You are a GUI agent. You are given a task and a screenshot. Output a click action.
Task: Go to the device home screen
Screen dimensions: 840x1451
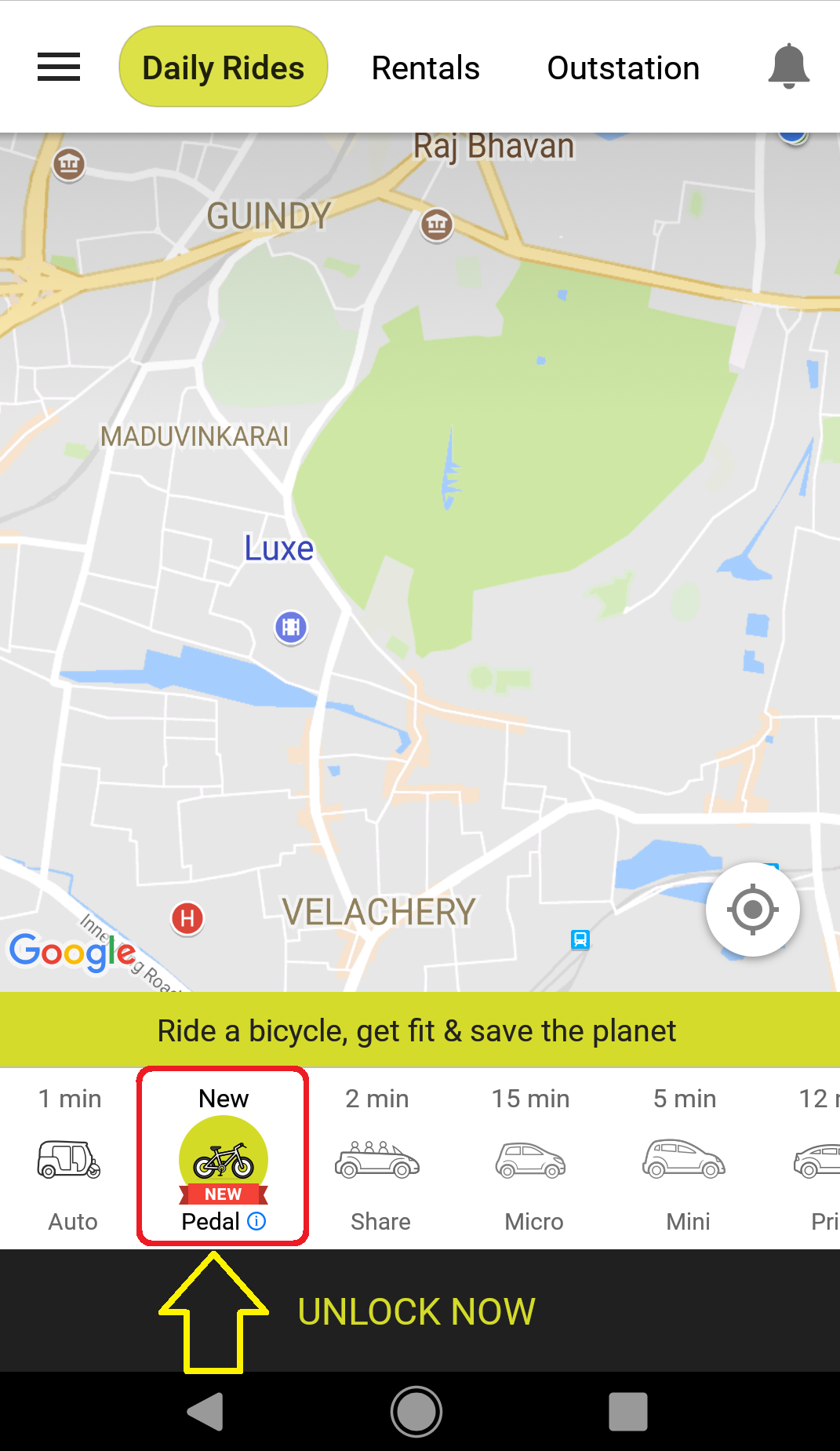click(416, 1412)
